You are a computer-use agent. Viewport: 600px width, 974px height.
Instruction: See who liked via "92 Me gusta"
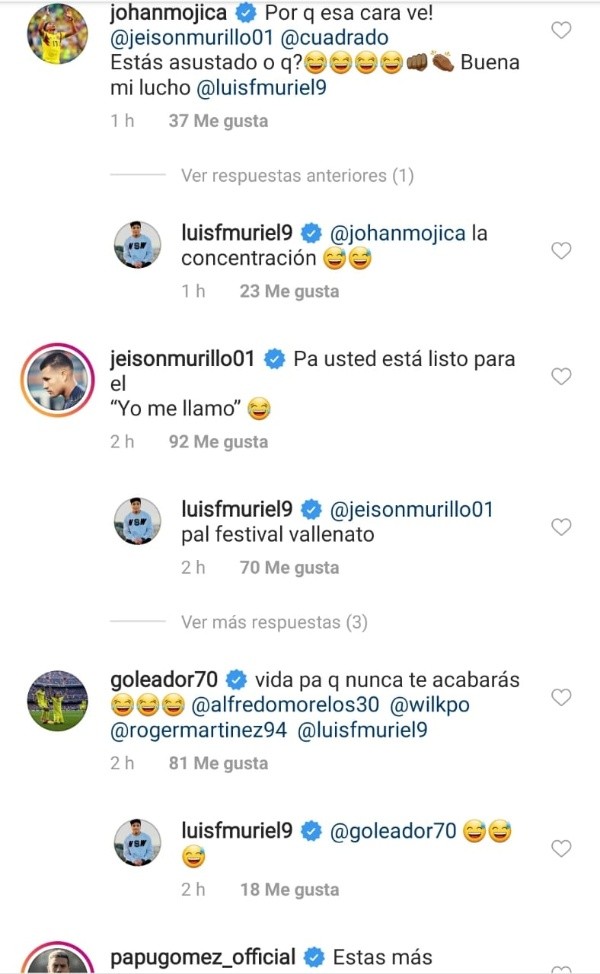218,441
